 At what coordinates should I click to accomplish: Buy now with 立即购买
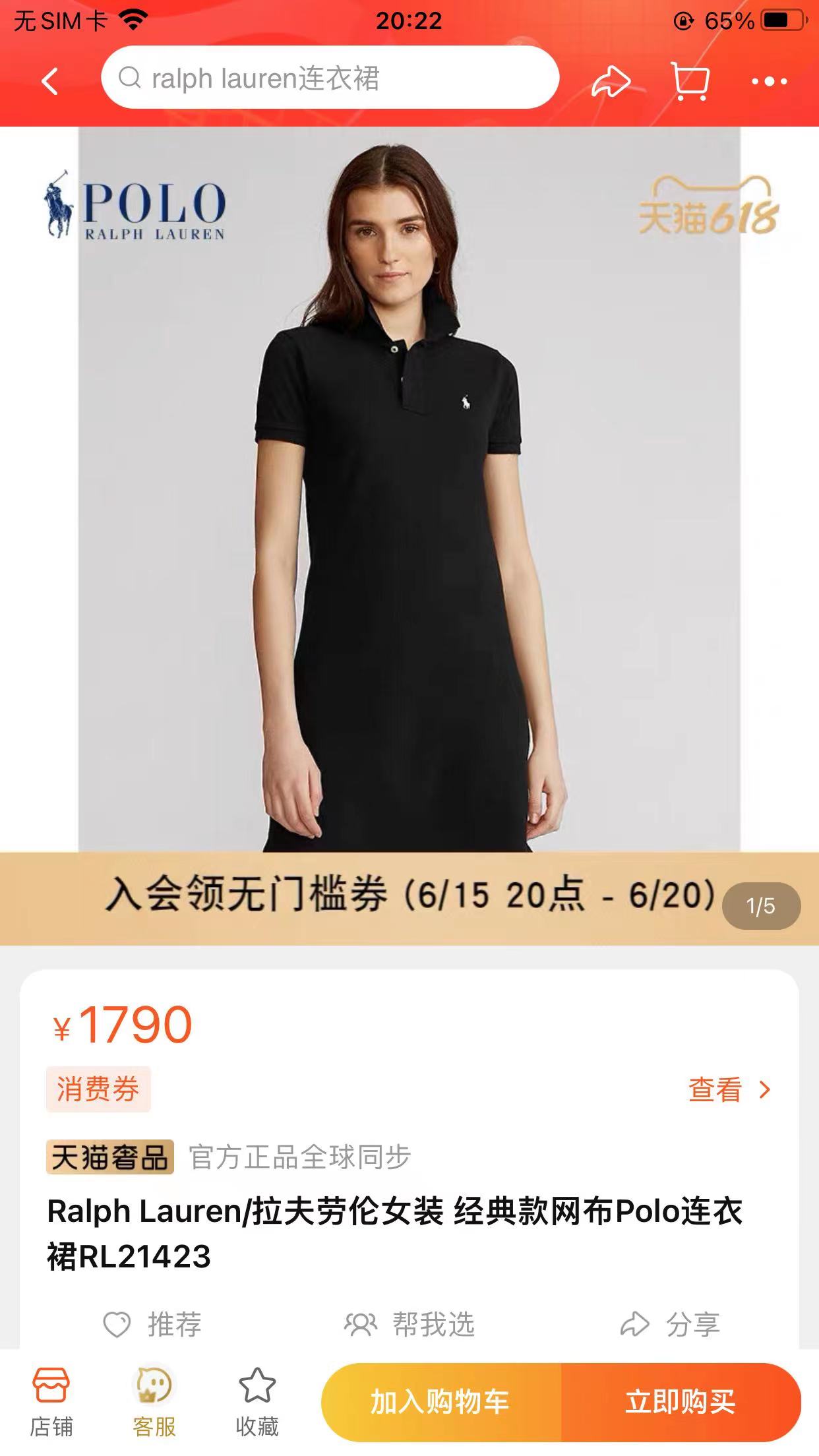point(681,1402)
